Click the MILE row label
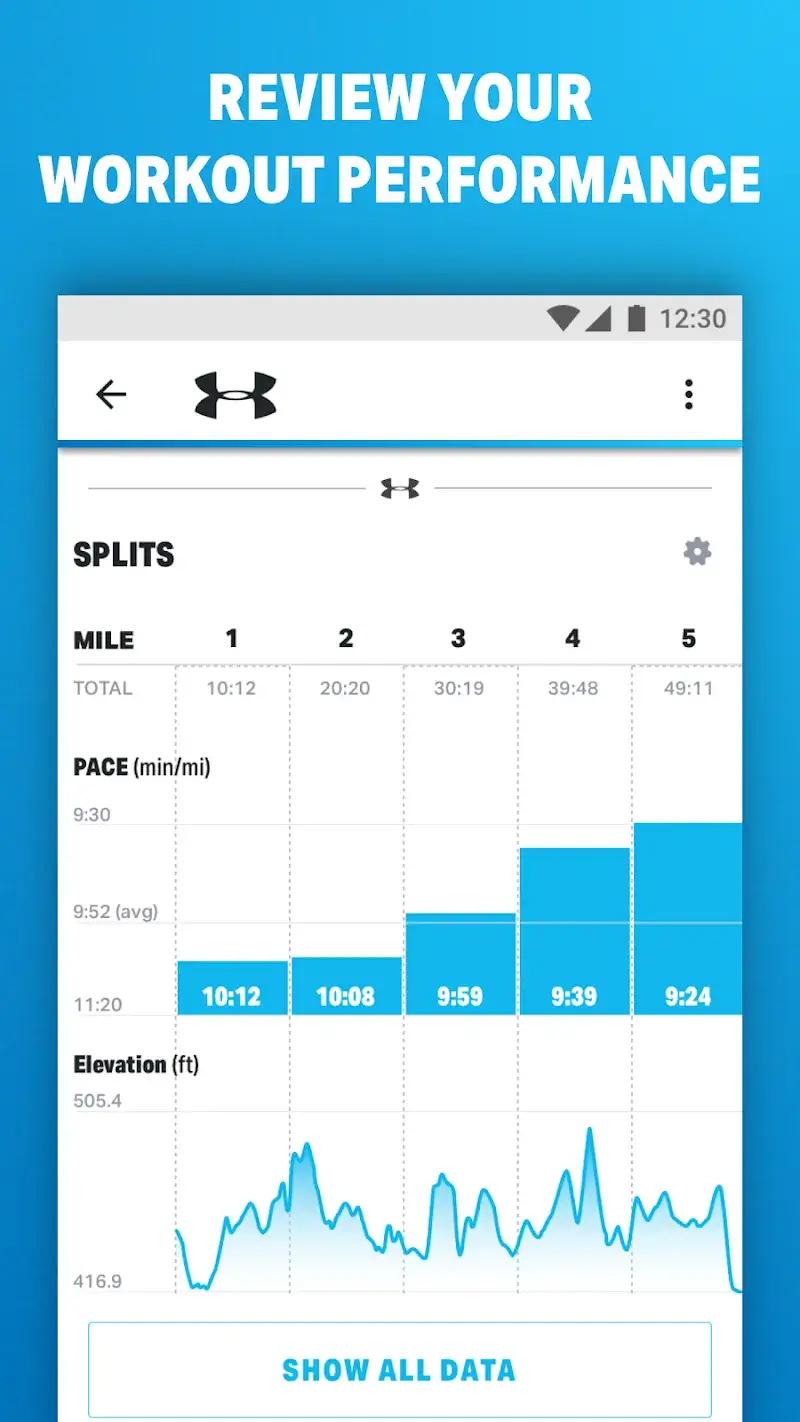 tap(104, 640)
